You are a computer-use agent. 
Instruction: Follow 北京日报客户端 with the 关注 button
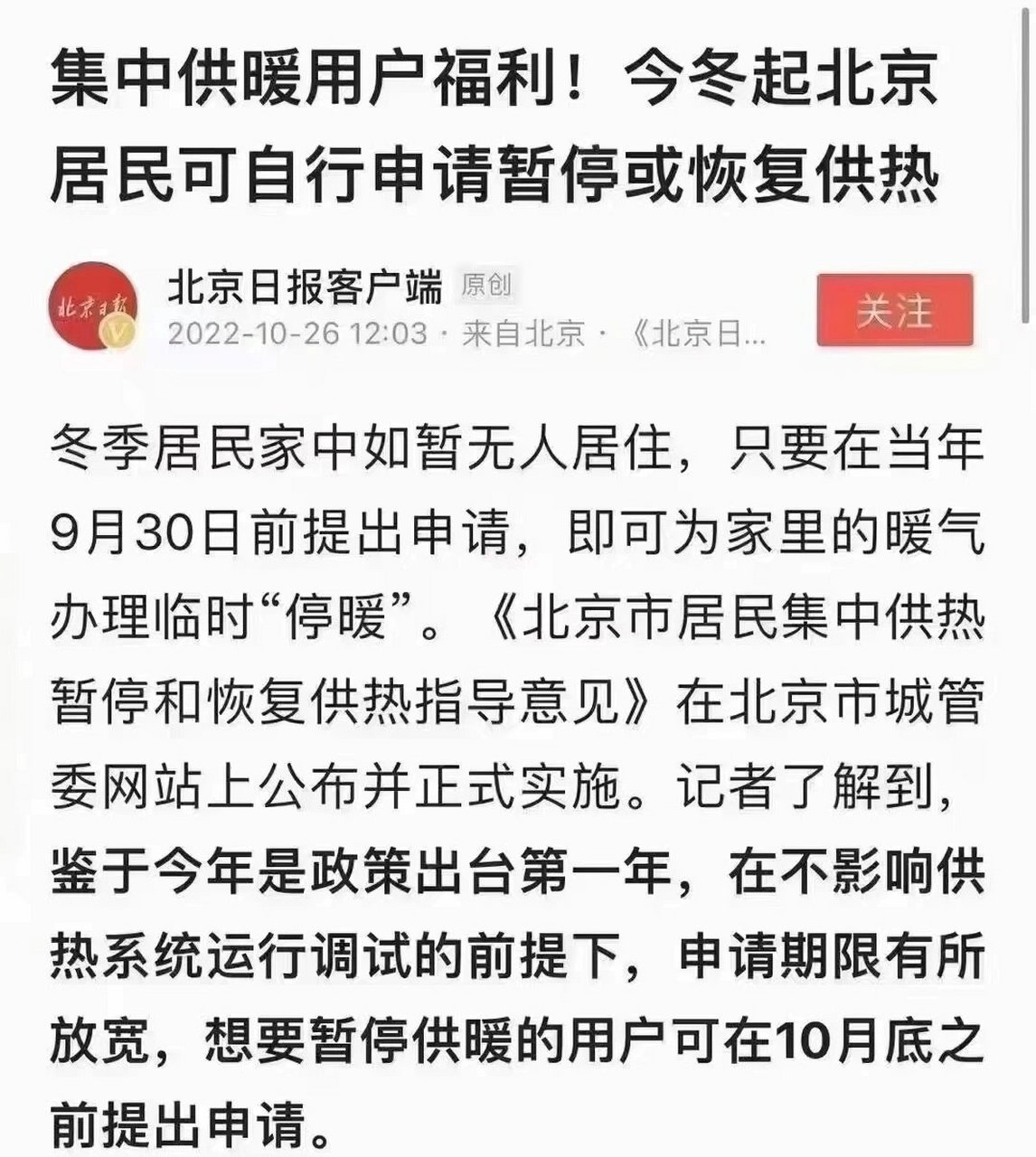pos(894,311)
